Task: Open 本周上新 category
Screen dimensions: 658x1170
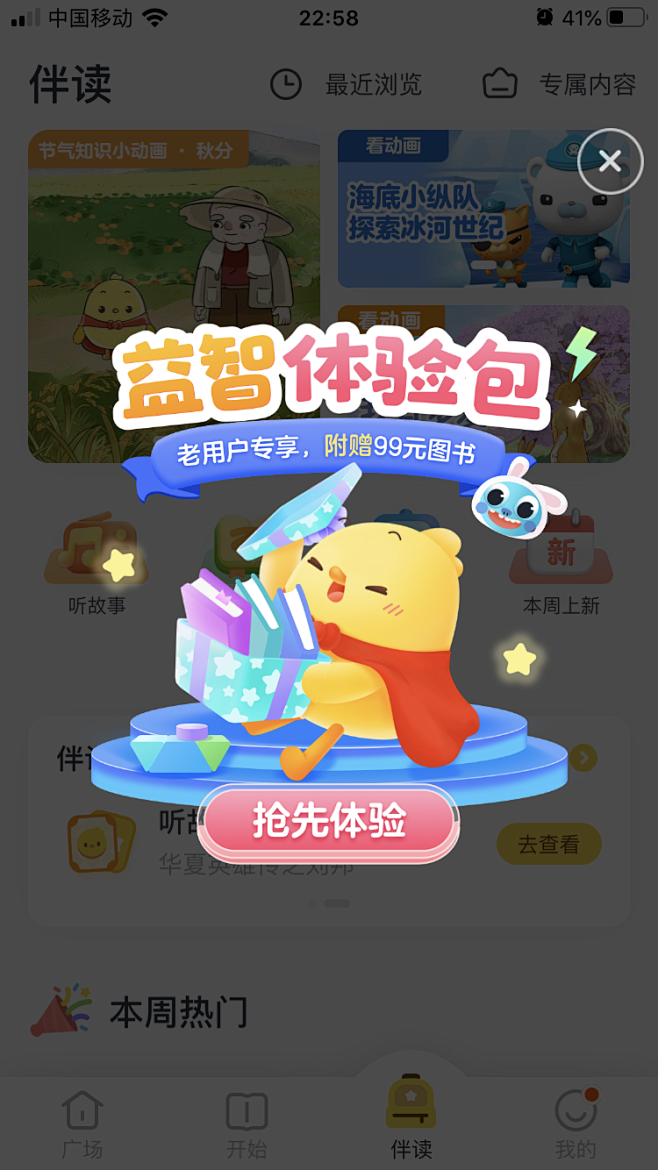Action: click(x=561, y=567)
